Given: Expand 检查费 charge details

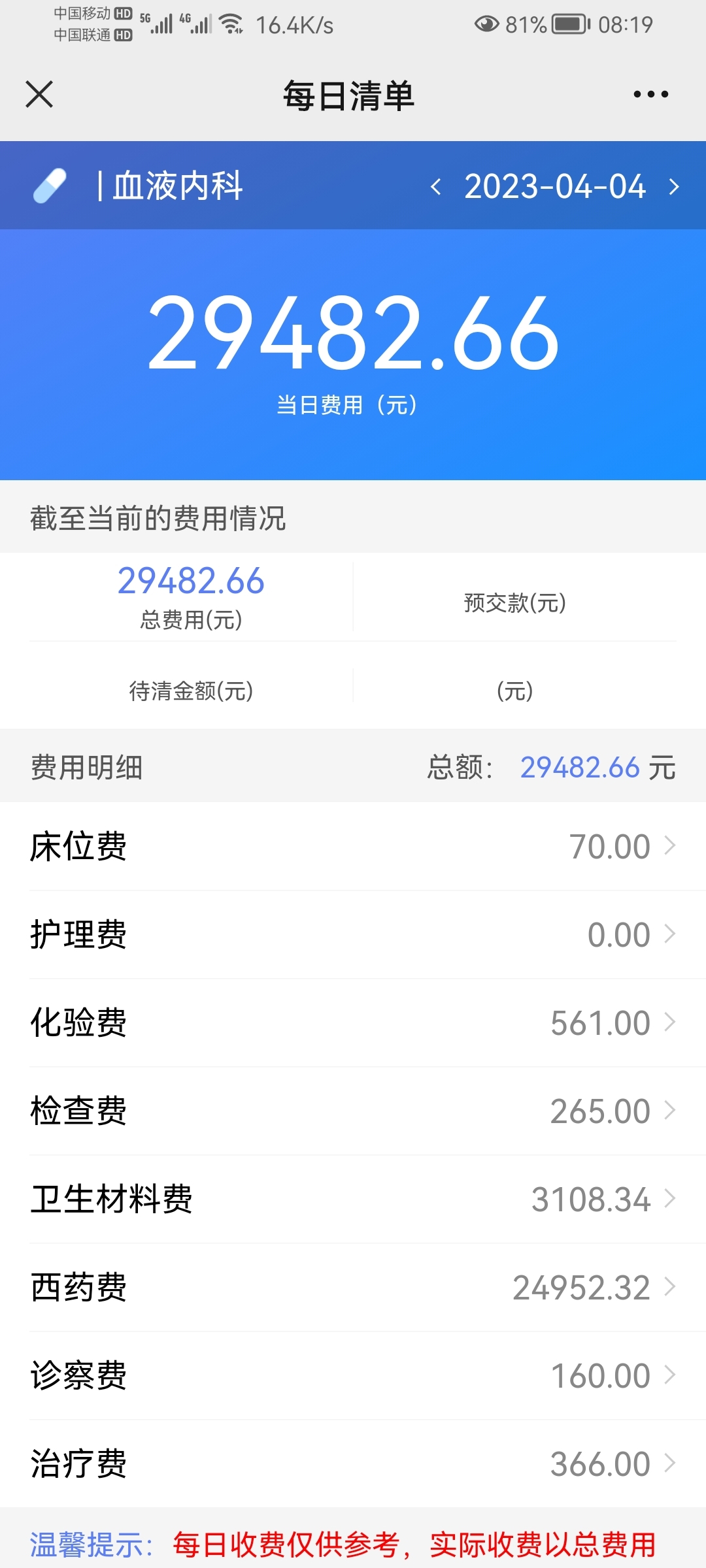Looking at the screenshot, I should point(353,1111).
